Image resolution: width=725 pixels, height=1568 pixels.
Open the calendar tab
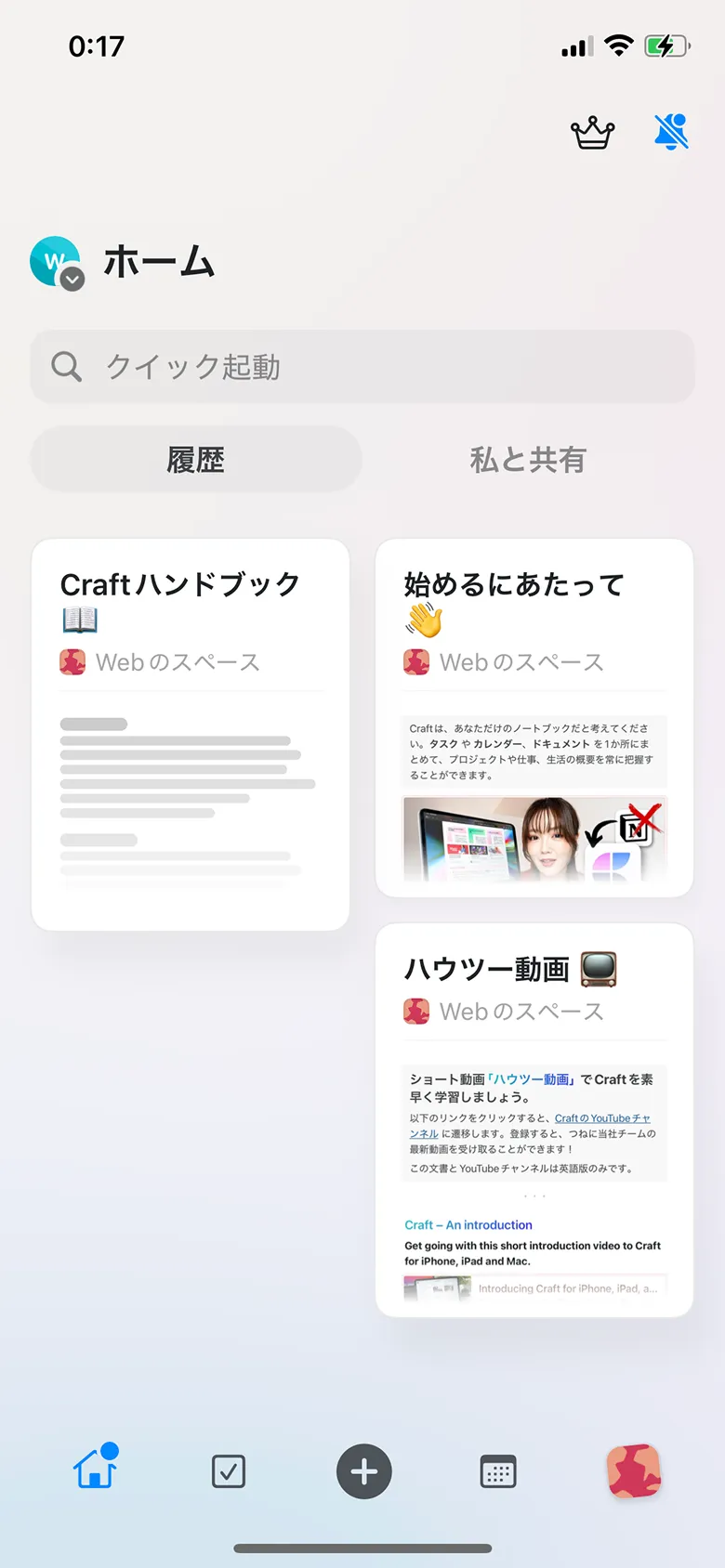498,1471
